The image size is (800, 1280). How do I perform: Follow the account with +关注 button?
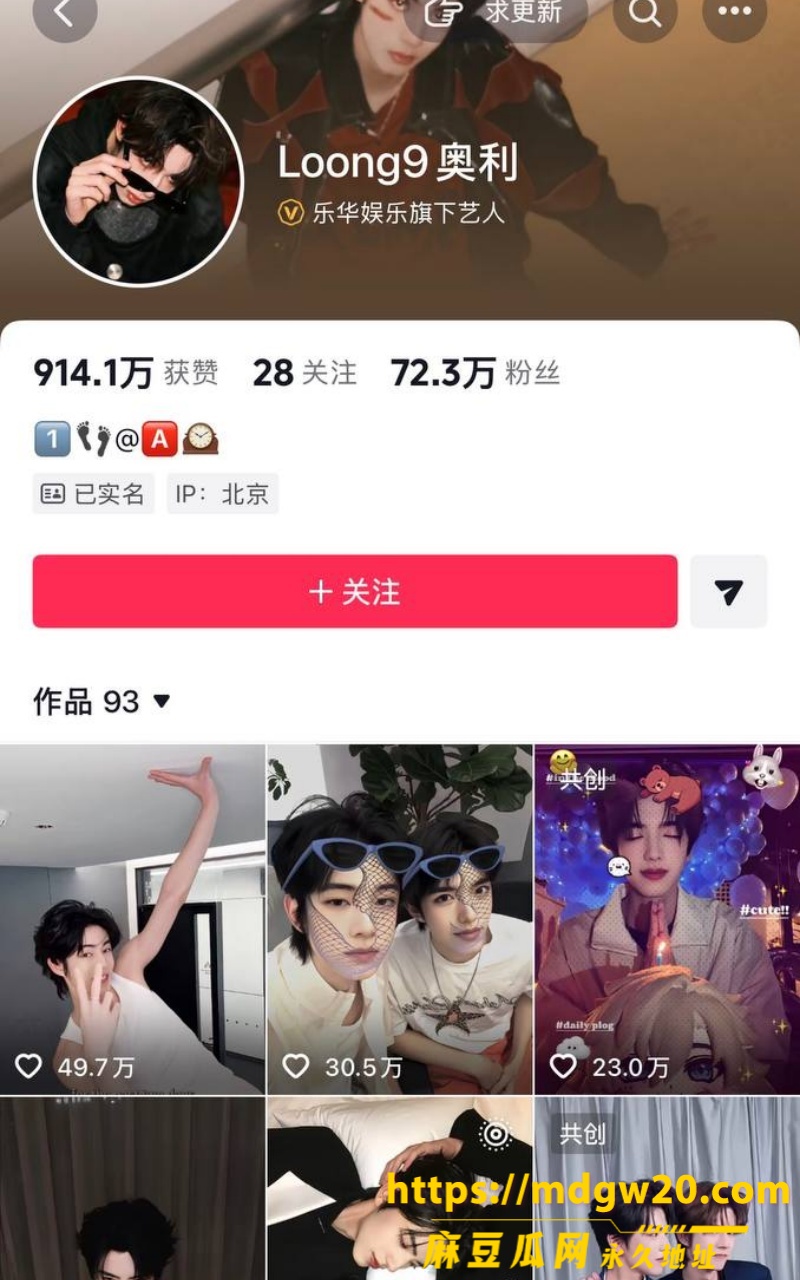355,592
